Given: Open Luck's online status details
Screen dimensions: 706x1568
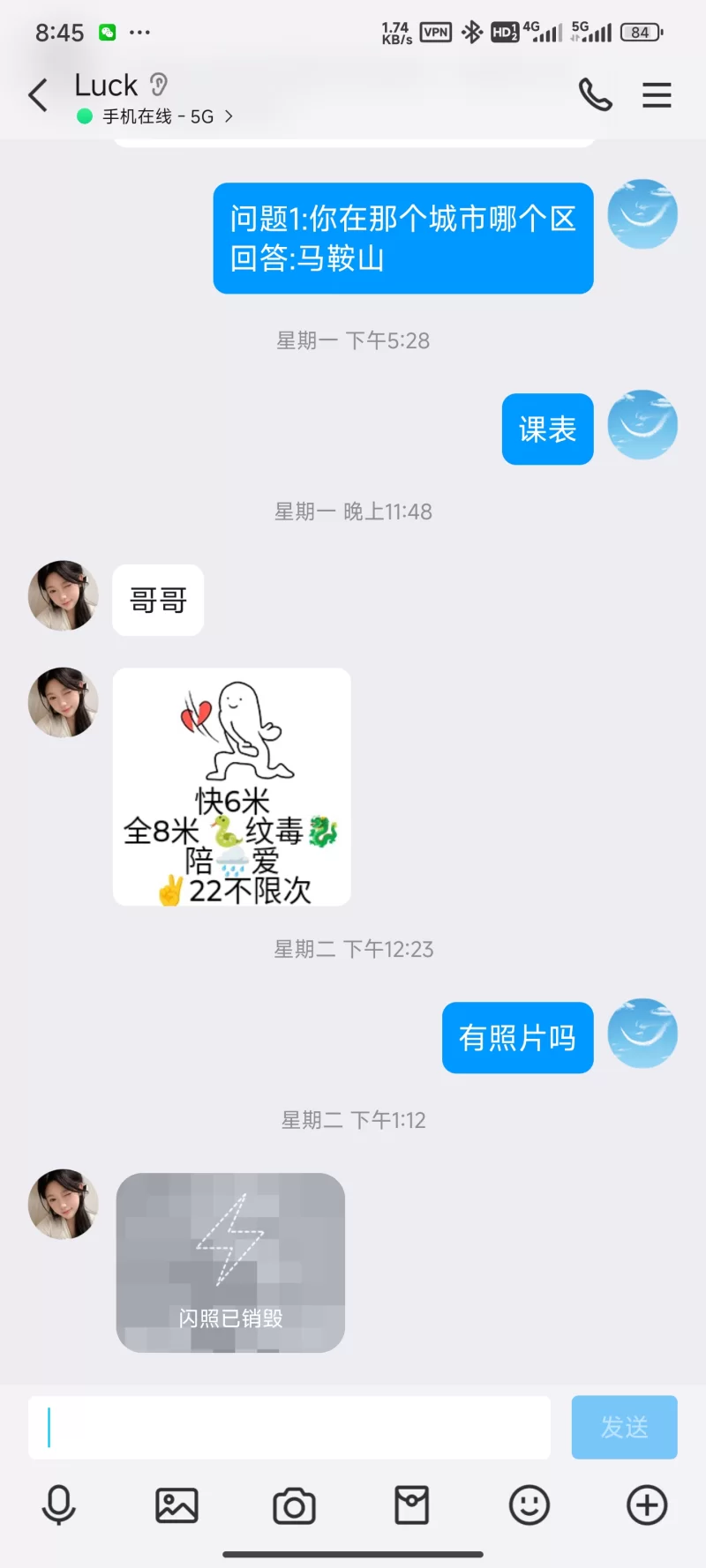Looking at the screenshot, I should click(159, 116).
